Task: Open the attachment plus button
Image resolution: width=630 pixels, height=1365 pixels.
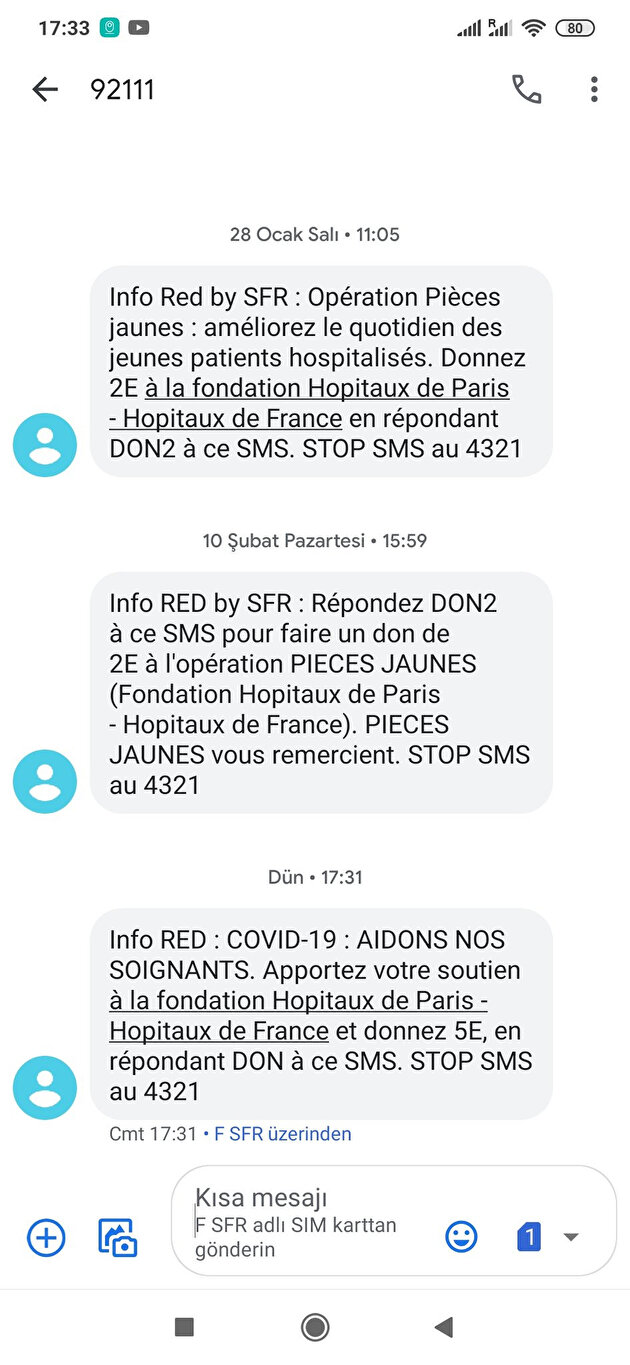Action: point(46,1237)
